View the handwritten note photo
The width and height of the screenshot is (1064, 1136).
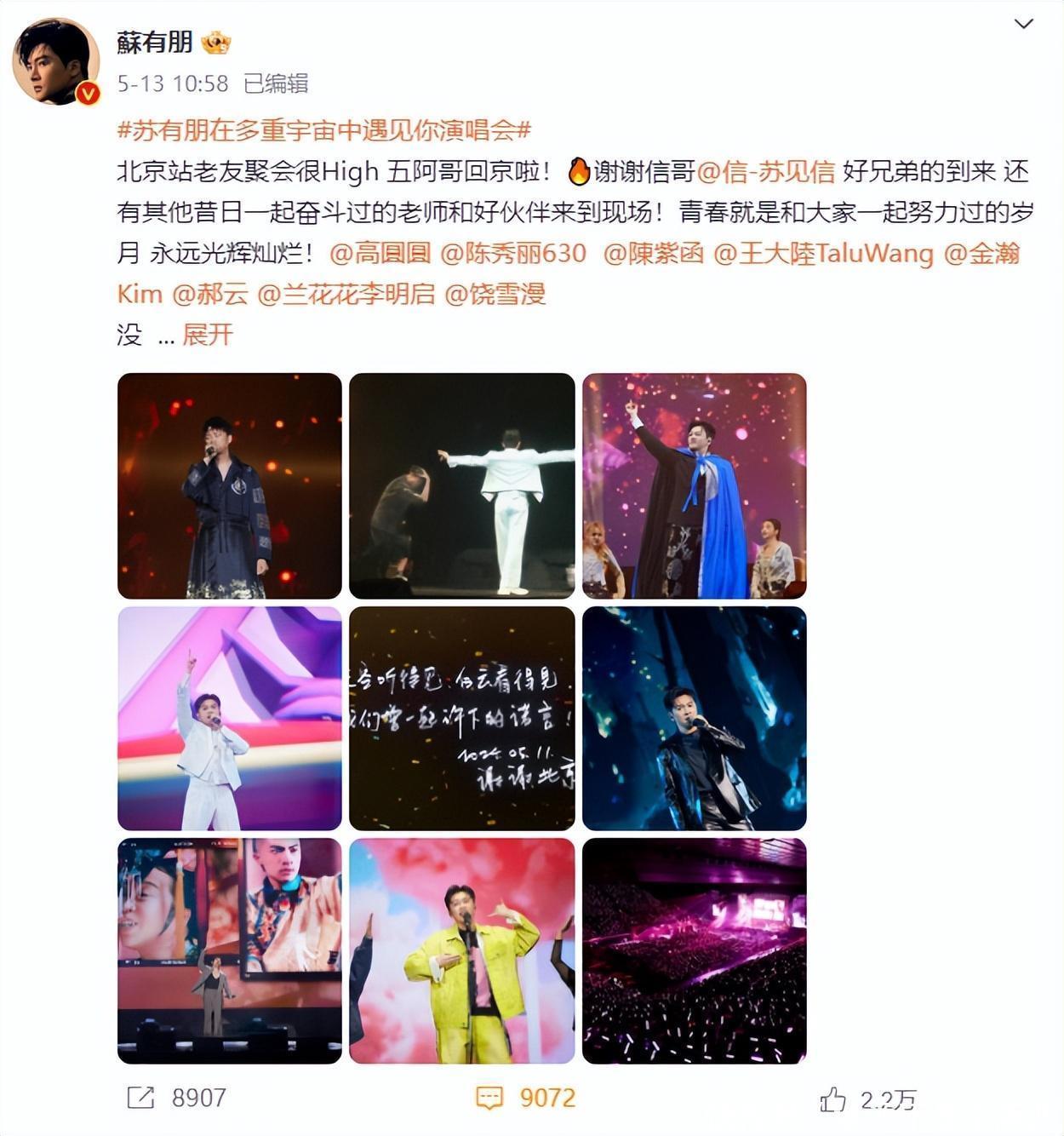point(462,718)
